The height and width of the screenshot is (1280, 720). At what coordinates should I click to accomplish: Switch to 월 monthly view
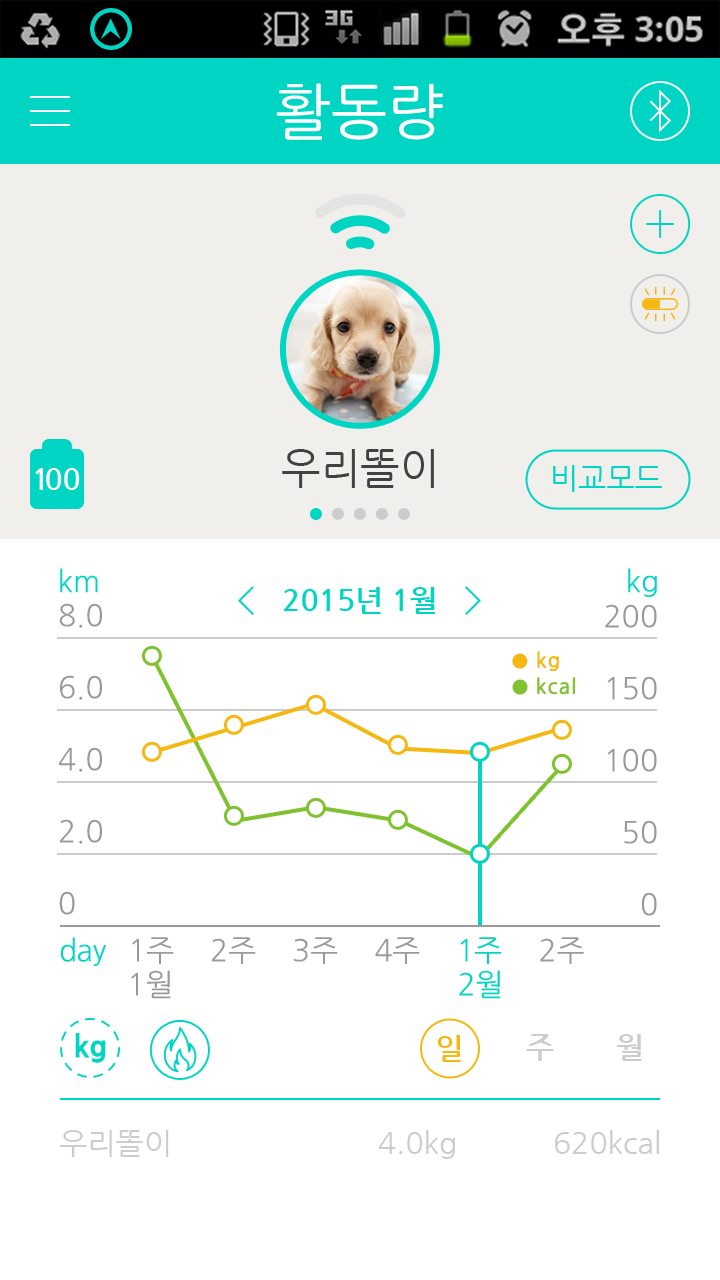[630, 1048]
